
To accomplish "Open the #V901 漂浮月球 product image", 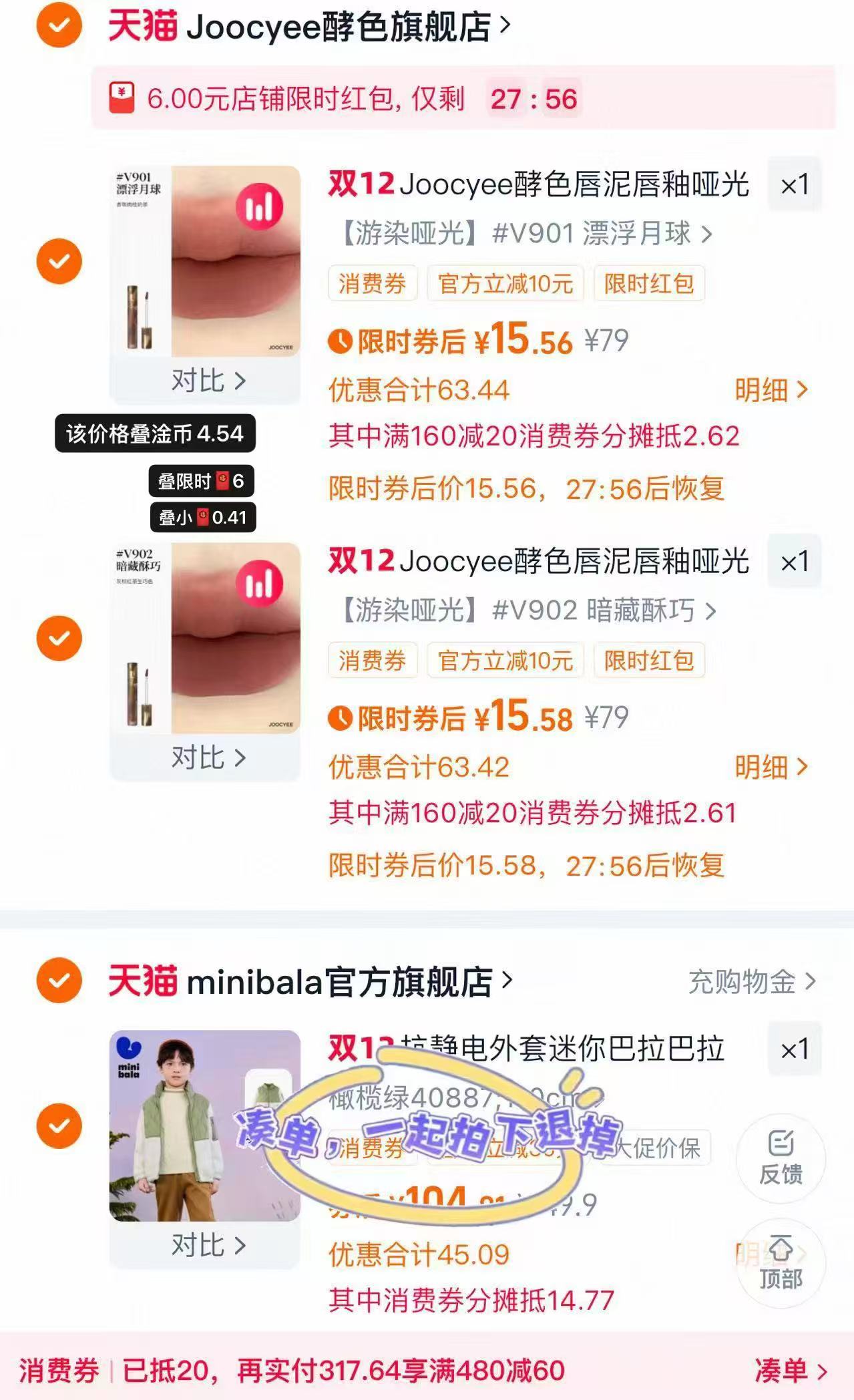I will [205, 261].
